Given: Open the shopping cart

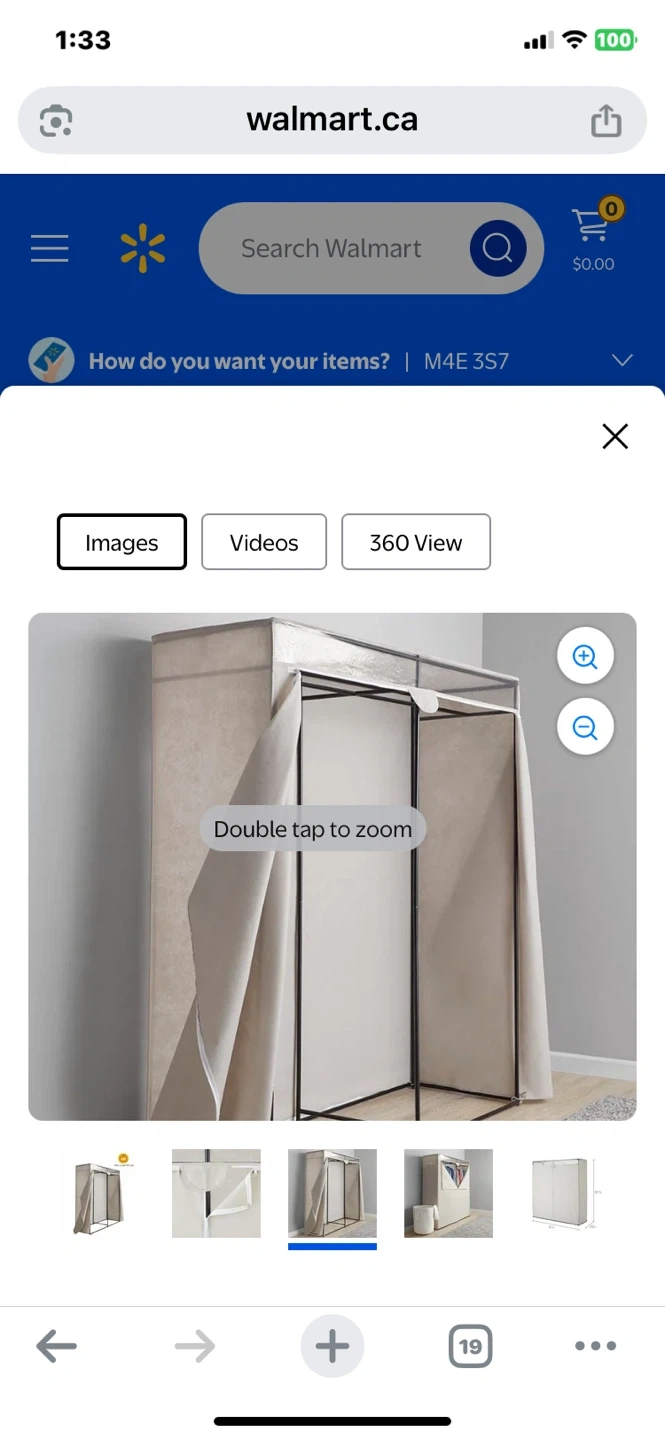Looking at the screenshot, I should 593,238.
